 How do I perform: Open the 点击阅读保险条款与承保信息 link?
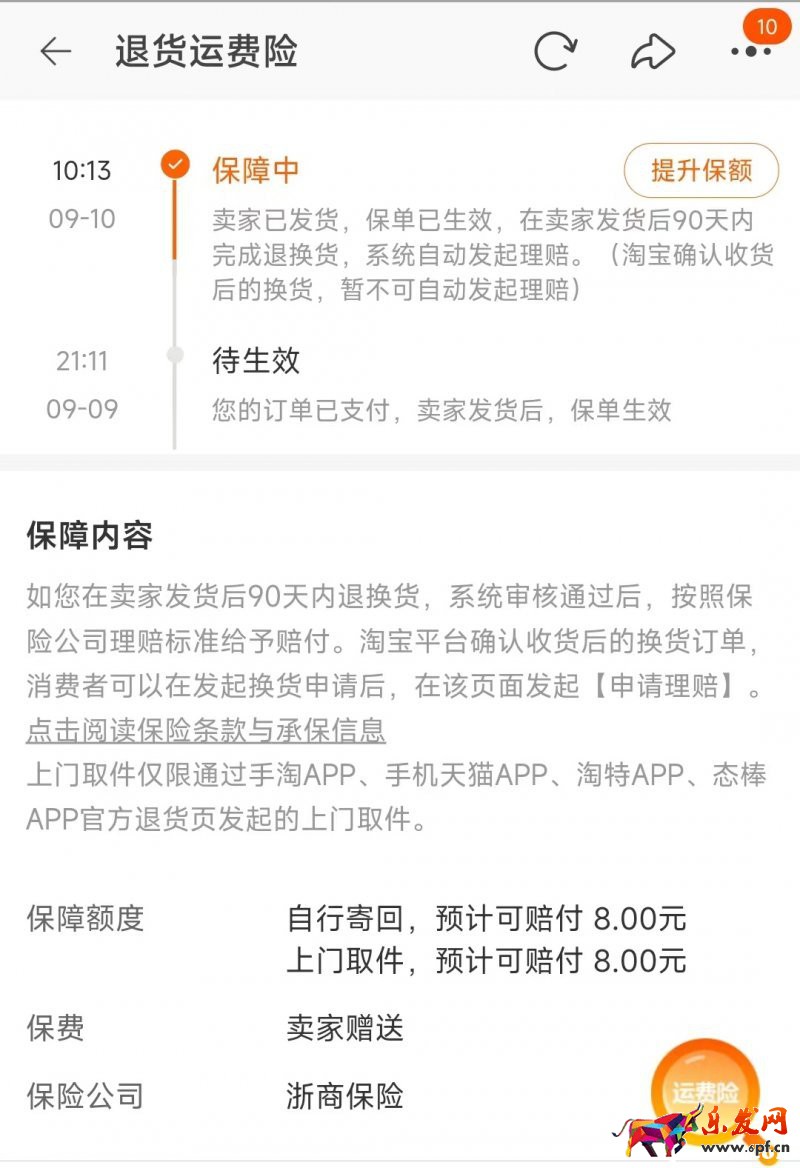pyautogui.click(x=206, y=731)
